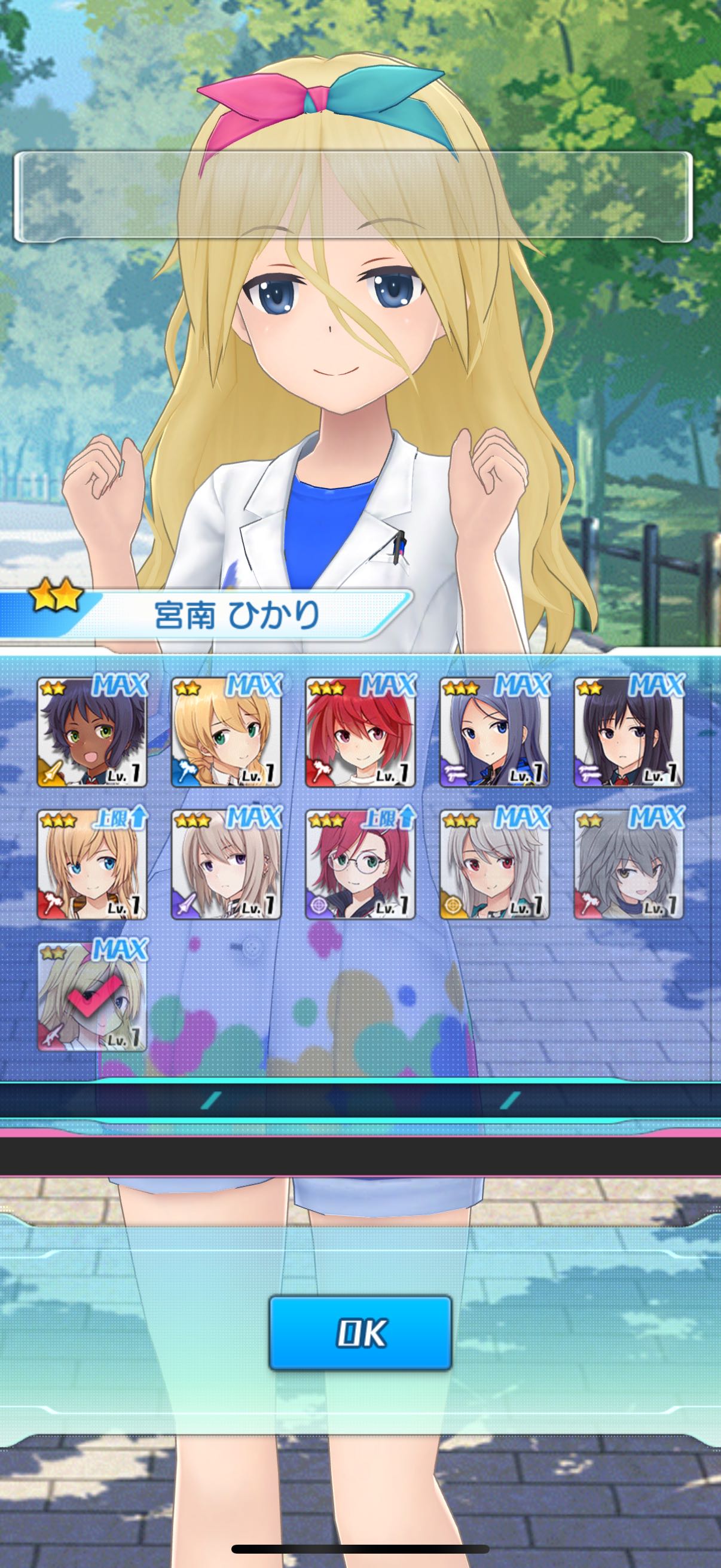
Task: Select the dark-skinned character with navy hair
Action: (92, 732)
